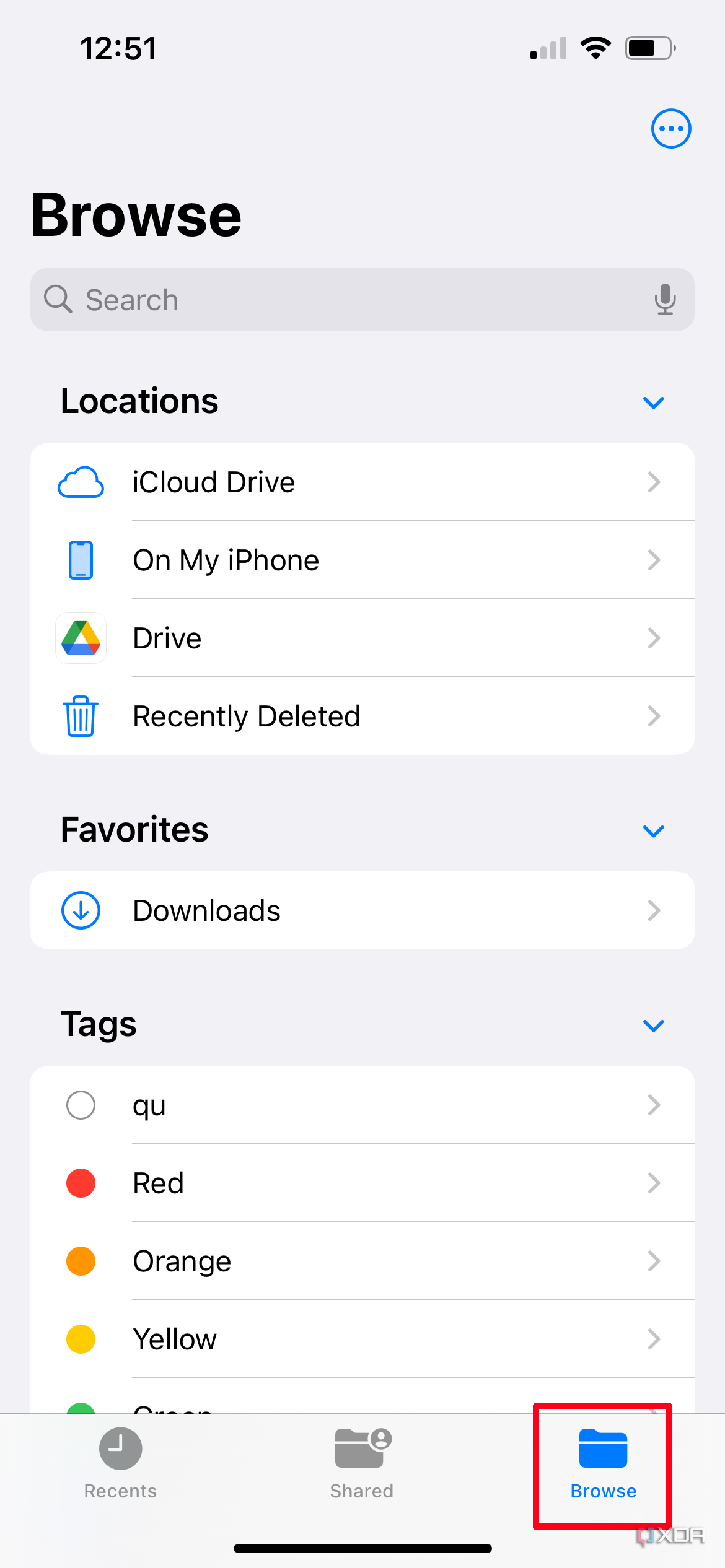Open the More options ellipsis icon

670,128
